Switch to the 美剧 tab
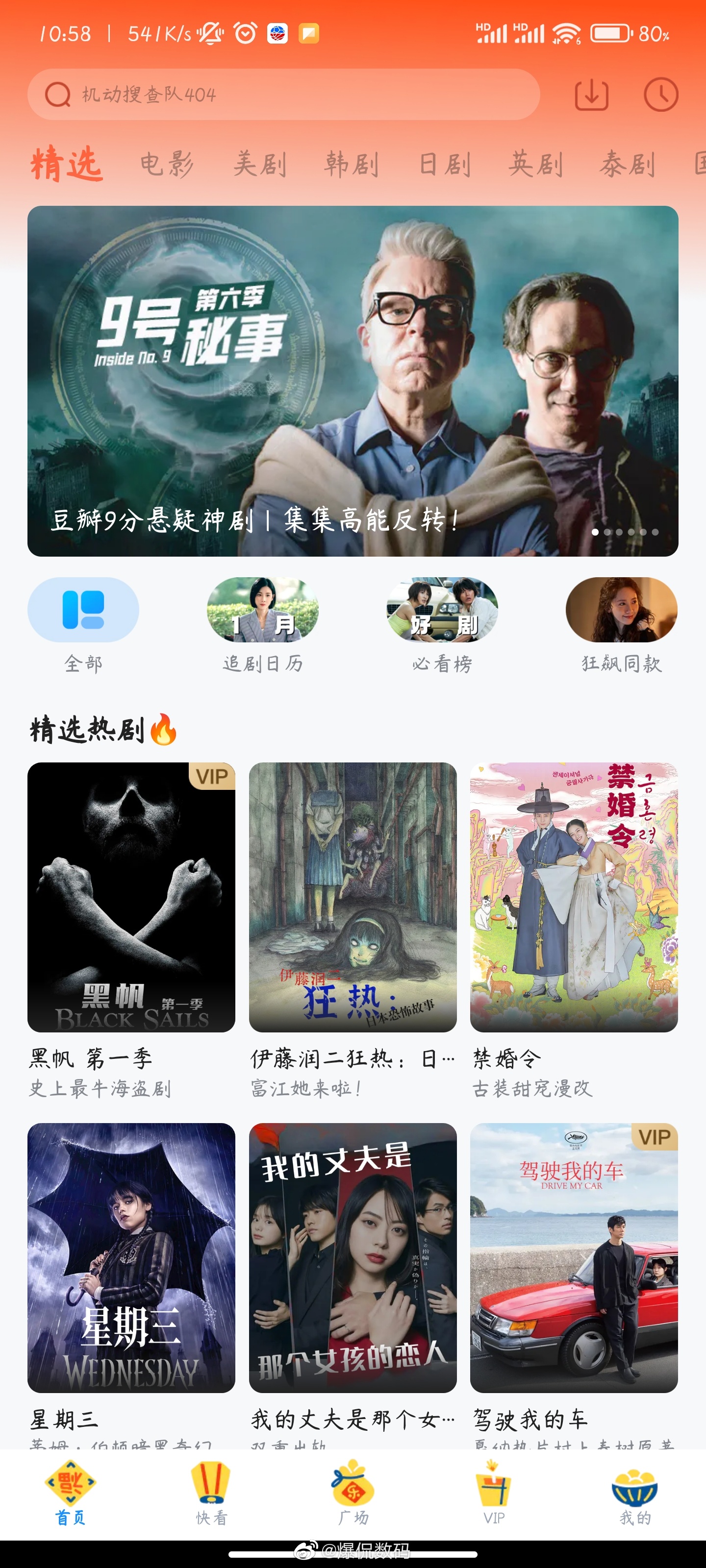Screen dimensions: 706x1568 [x=260, y=164]
